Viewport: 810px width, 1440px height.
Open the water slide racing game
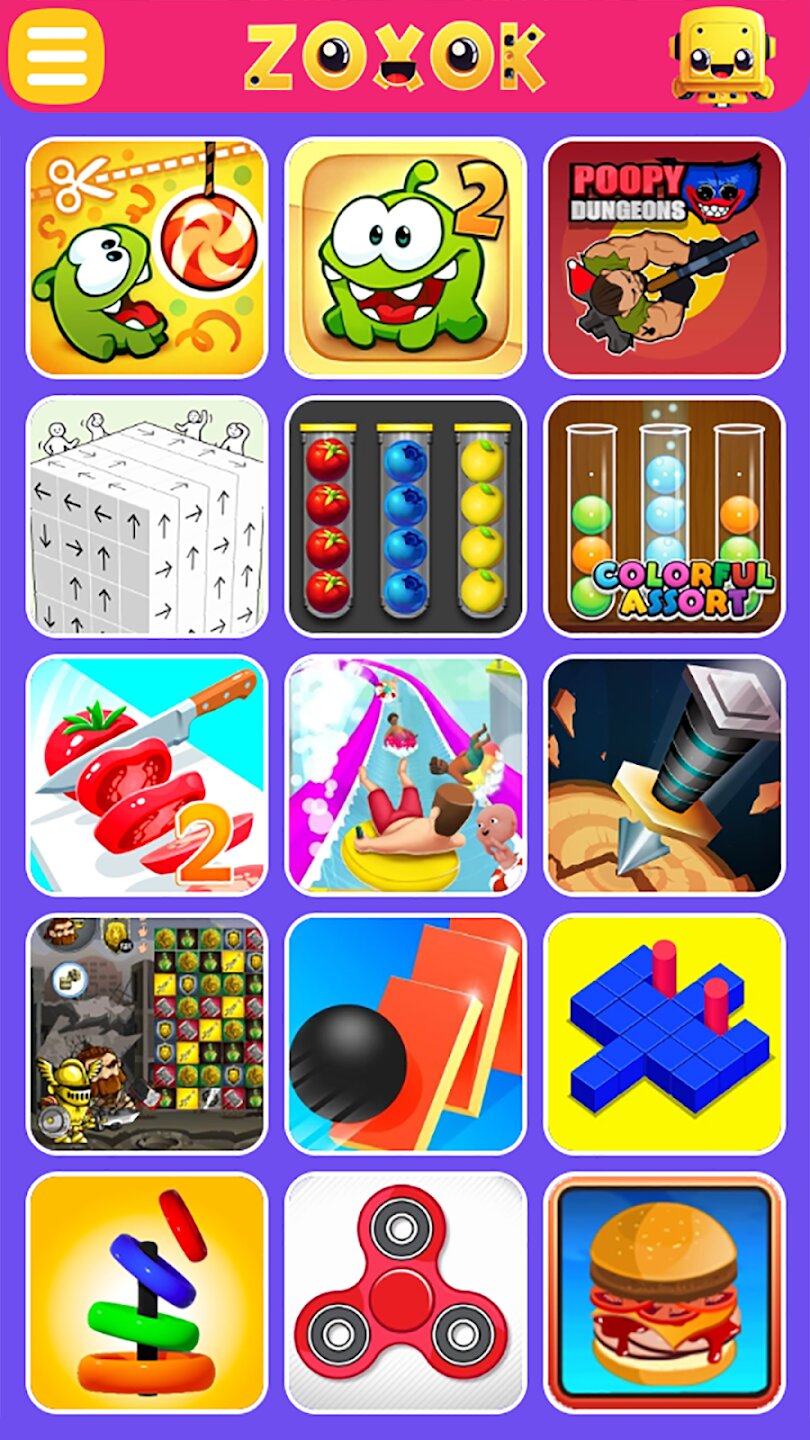tap(406, 775)
